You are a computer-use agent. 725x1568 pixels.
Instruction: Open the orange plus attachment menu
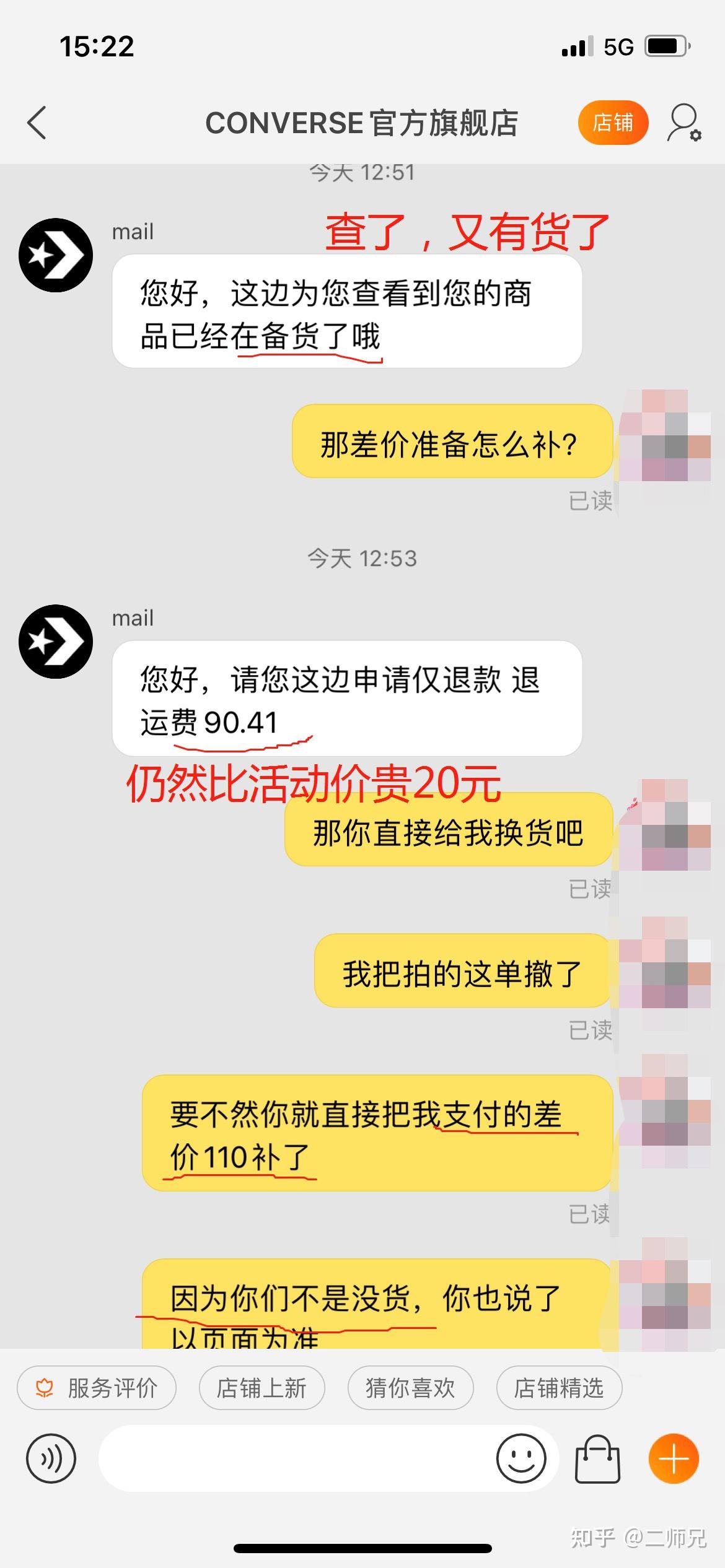(674, 1458)
